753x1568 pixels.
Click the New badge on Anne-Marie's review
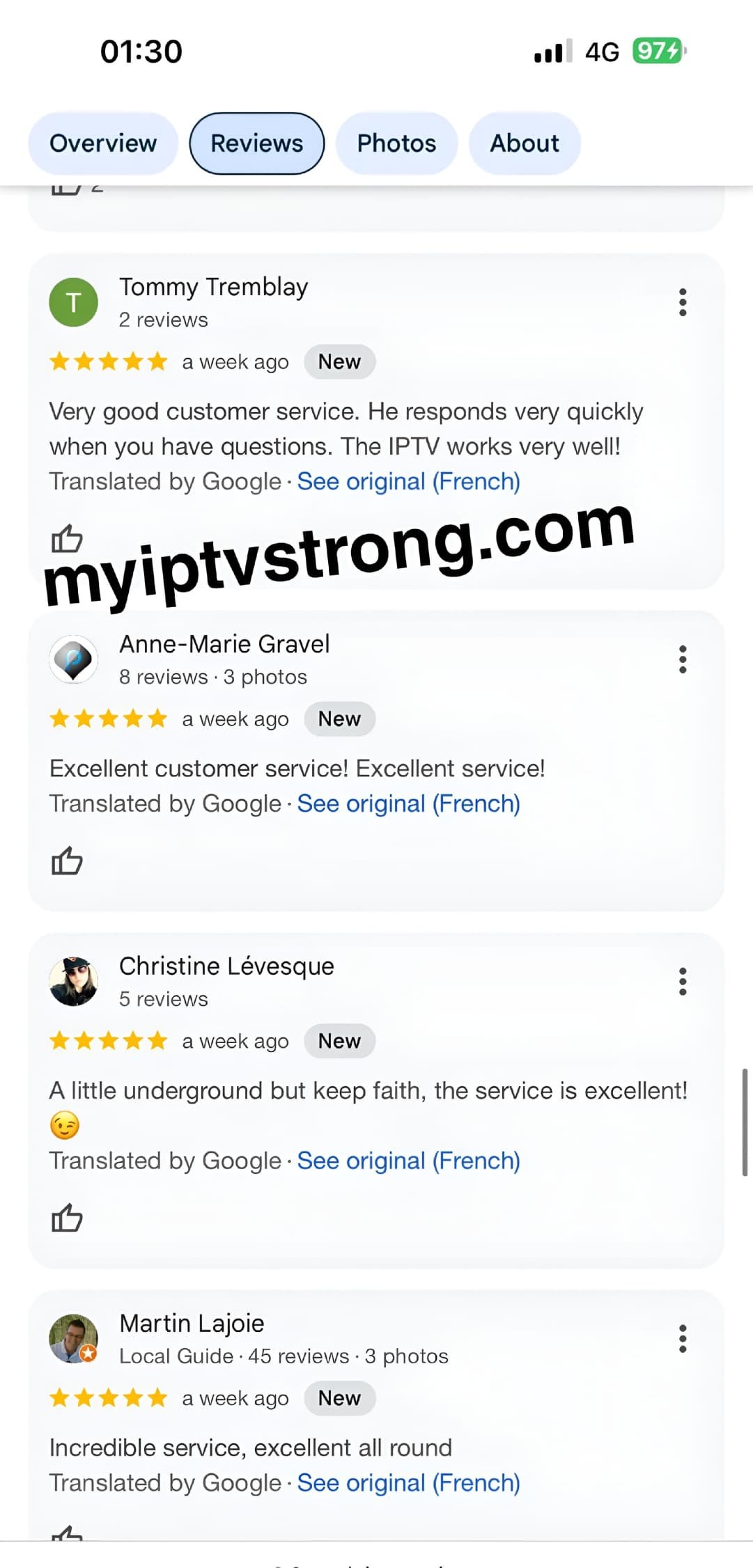(339, 719)
